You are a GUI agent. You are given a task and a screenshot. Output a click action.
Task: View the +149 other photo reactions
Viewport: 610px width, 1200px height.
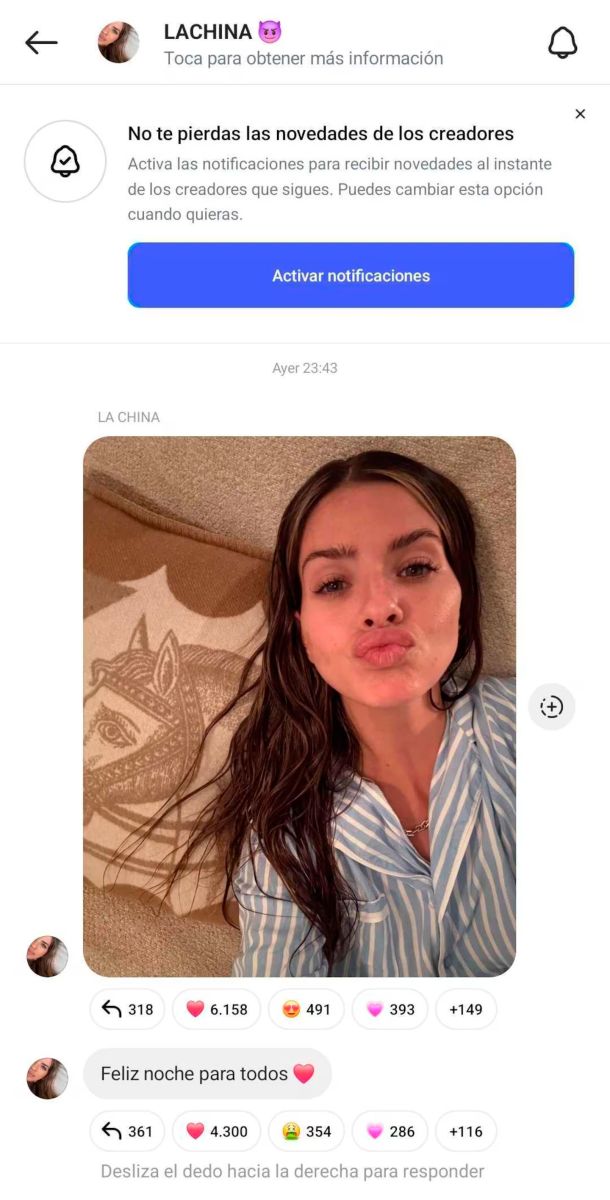click(466, 1009)
